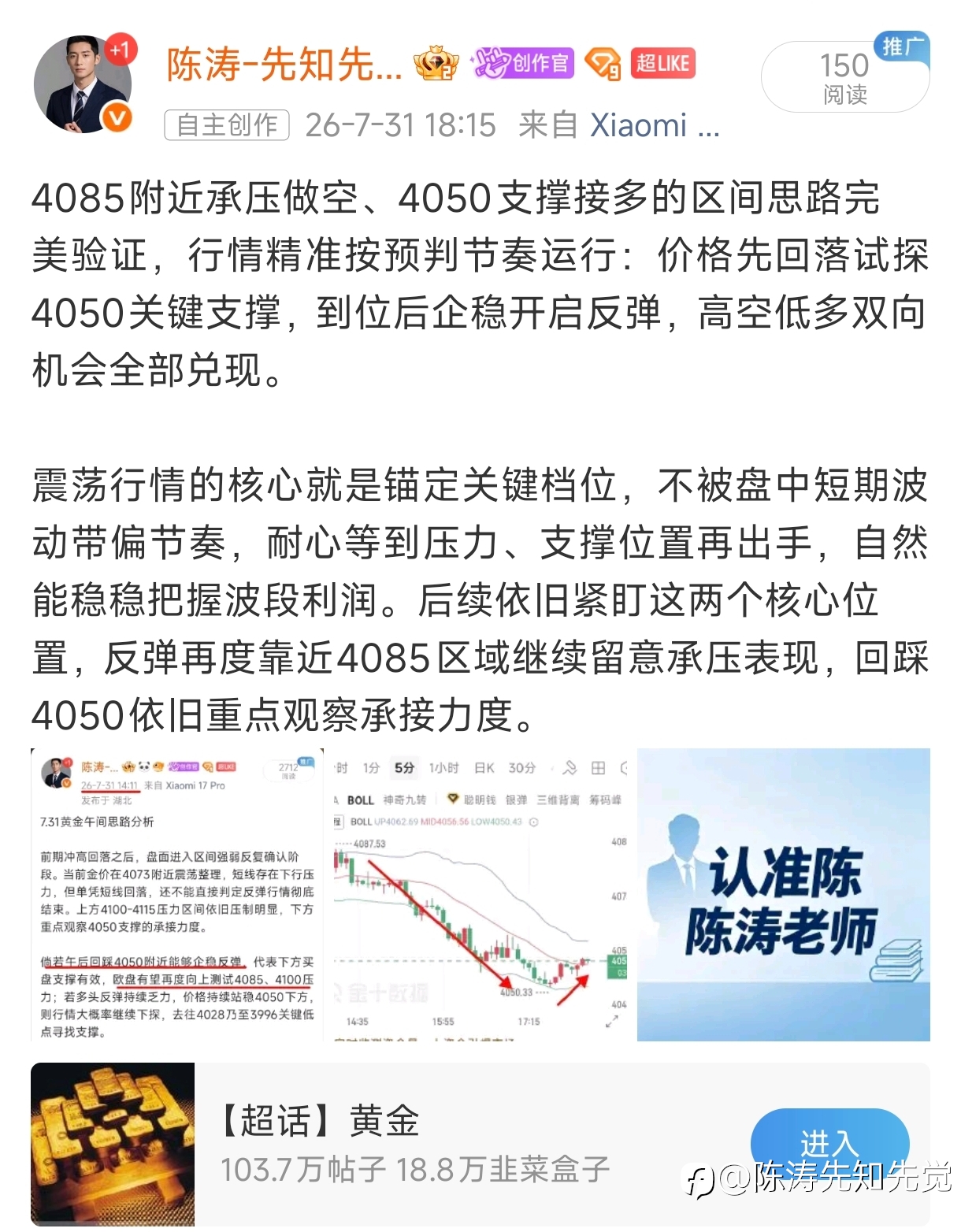961x1232 pixels.
Task: Open the 150 阅读 promotion pill
Action: click(845, 76)
